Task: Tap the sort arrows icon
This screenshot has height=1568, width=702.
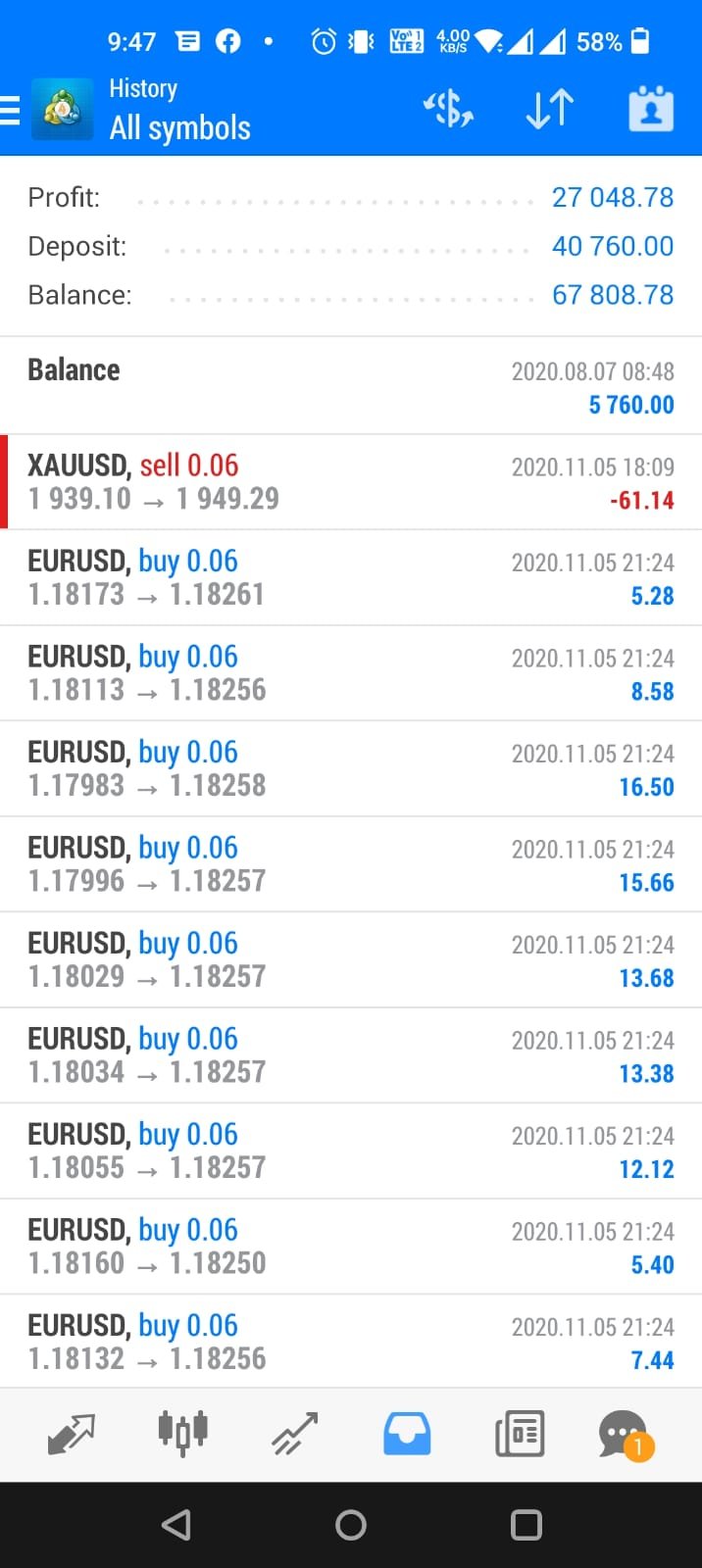Action: pos(549,109)
